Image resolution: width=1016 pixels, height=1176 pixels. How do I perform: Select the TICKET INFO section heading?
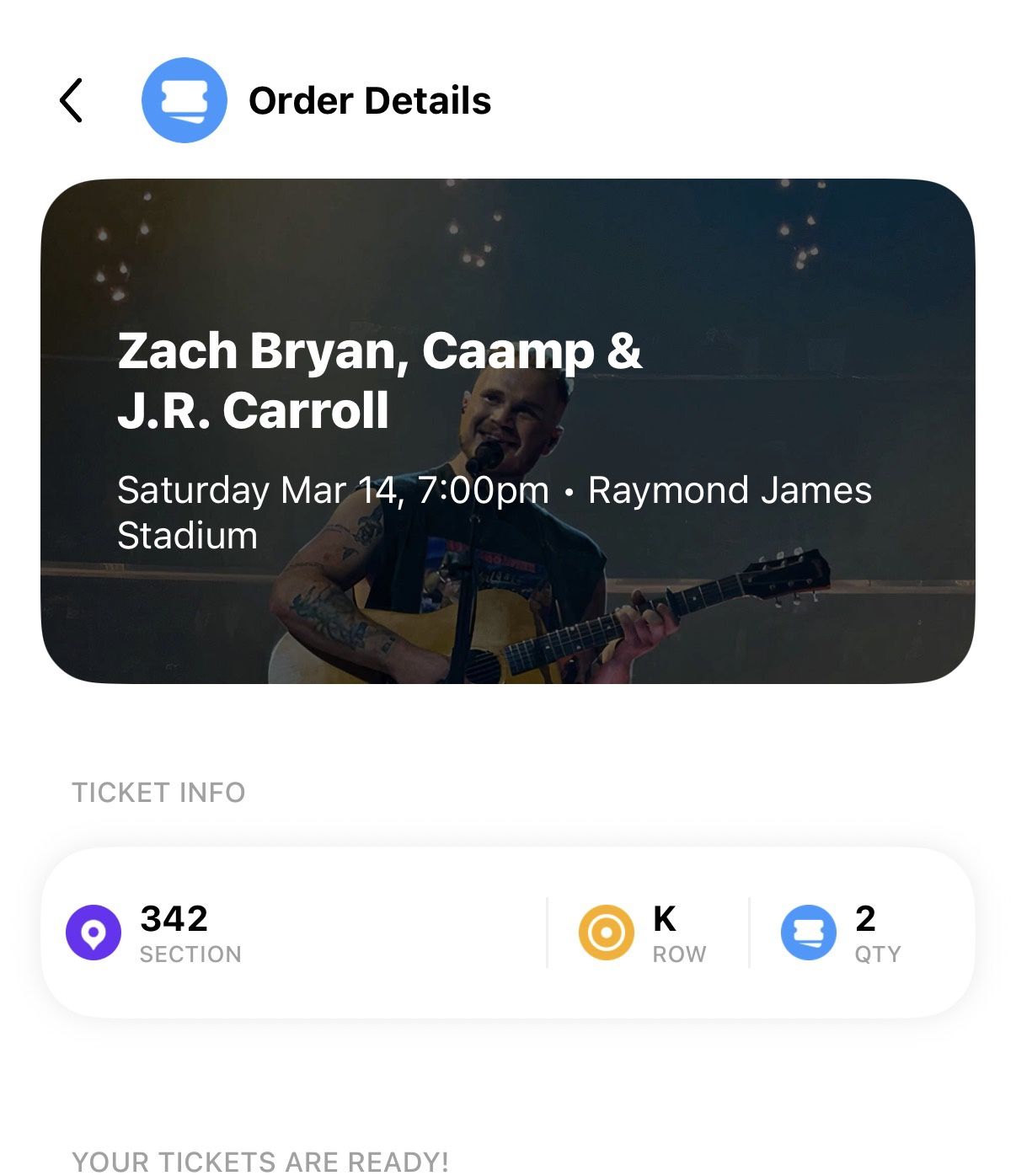[158, 792]
